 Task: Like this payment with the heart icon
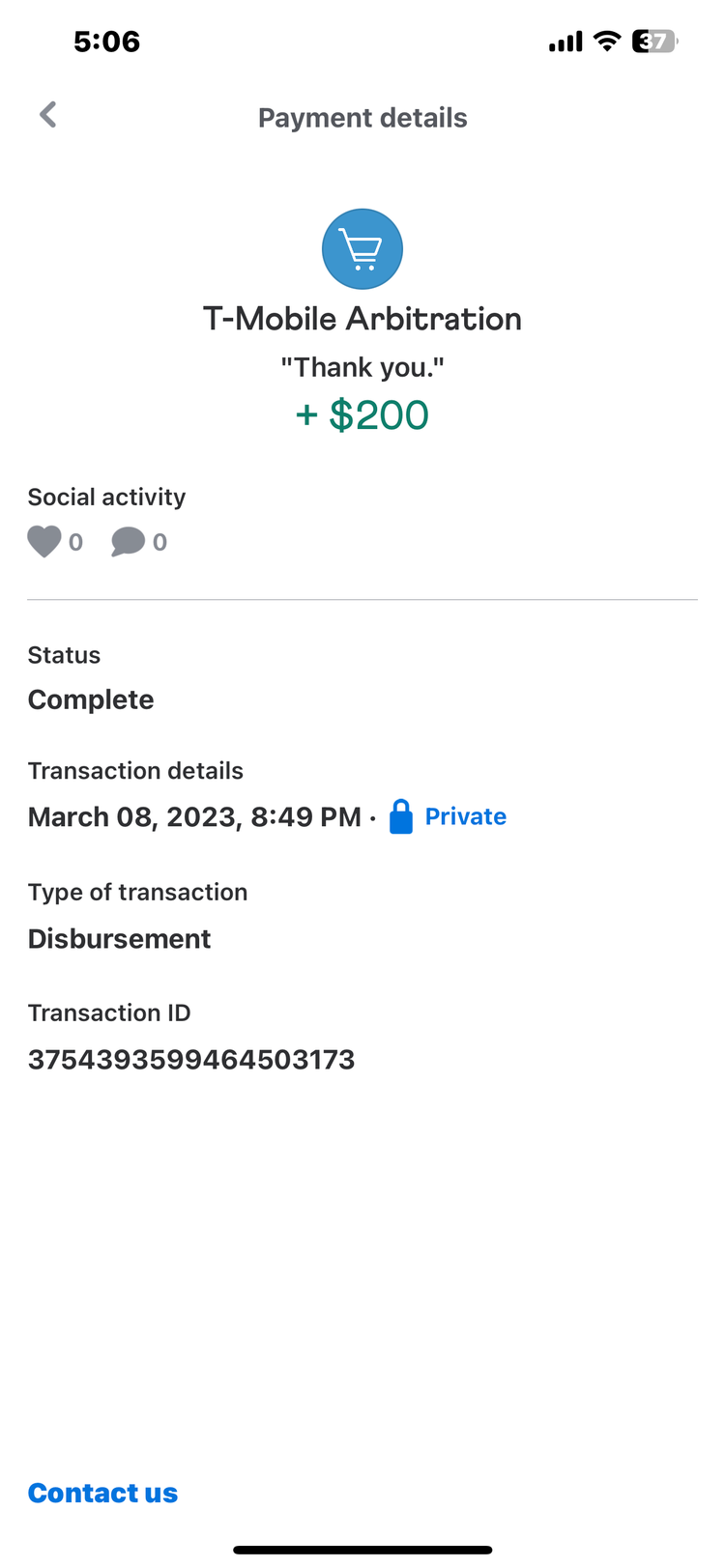tap(44, 542)
